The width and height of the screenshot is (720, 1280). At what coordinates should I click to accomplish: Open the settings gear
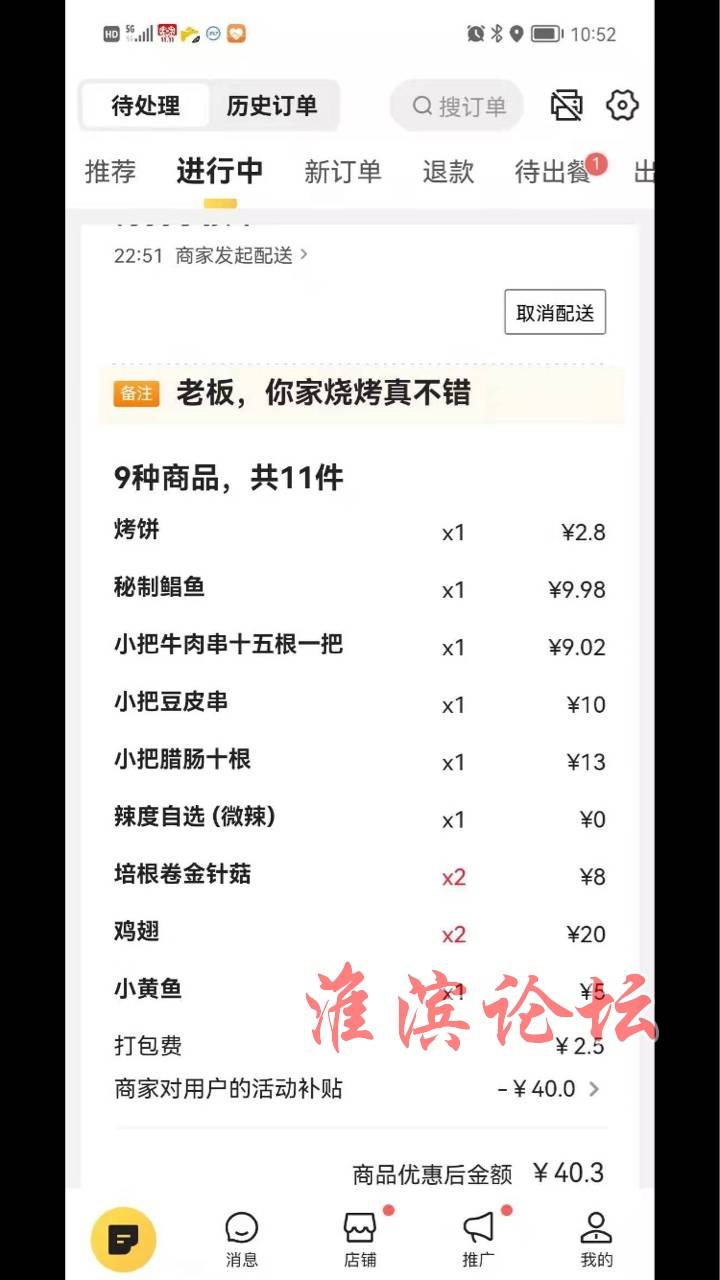point(623,105)
